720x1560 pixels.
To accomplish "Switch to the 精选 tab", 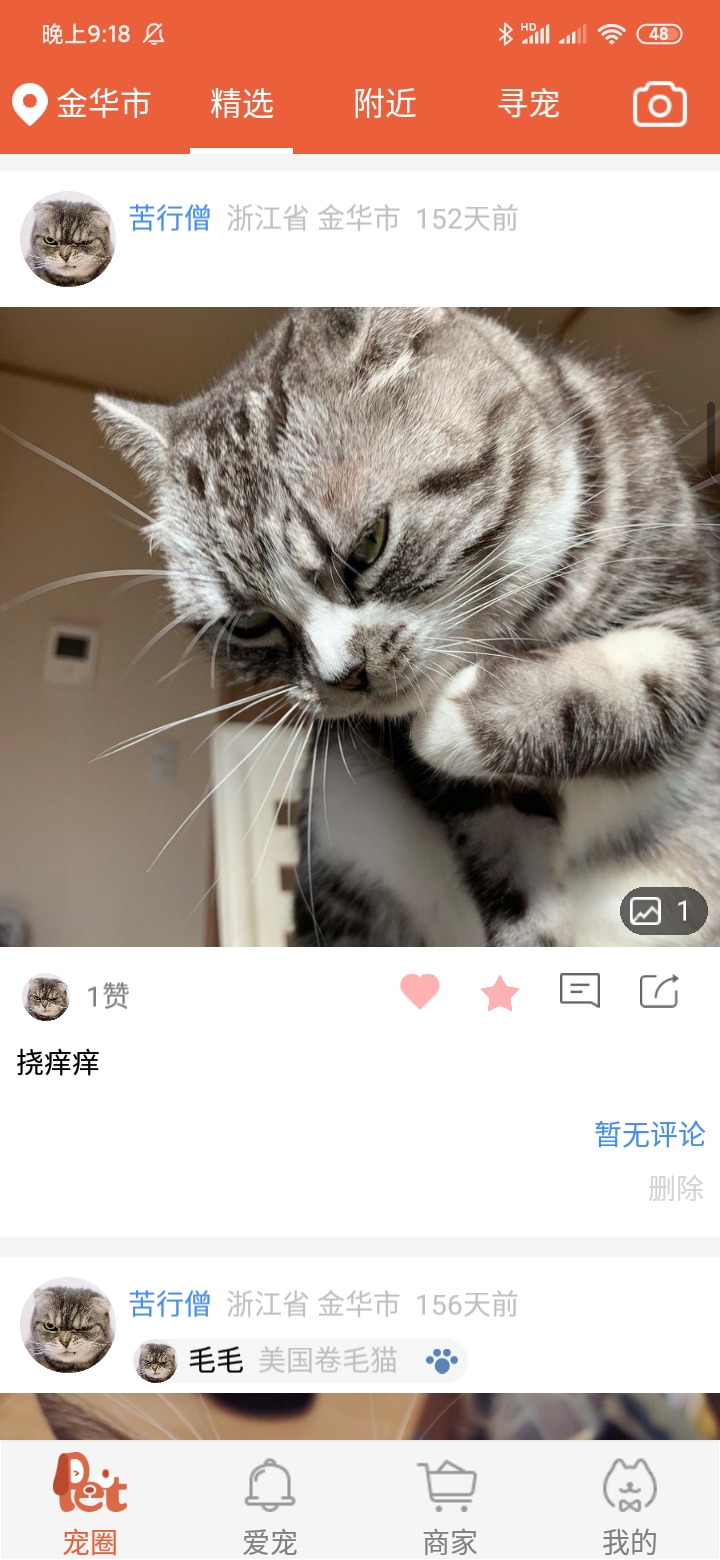I will point(241,104).
